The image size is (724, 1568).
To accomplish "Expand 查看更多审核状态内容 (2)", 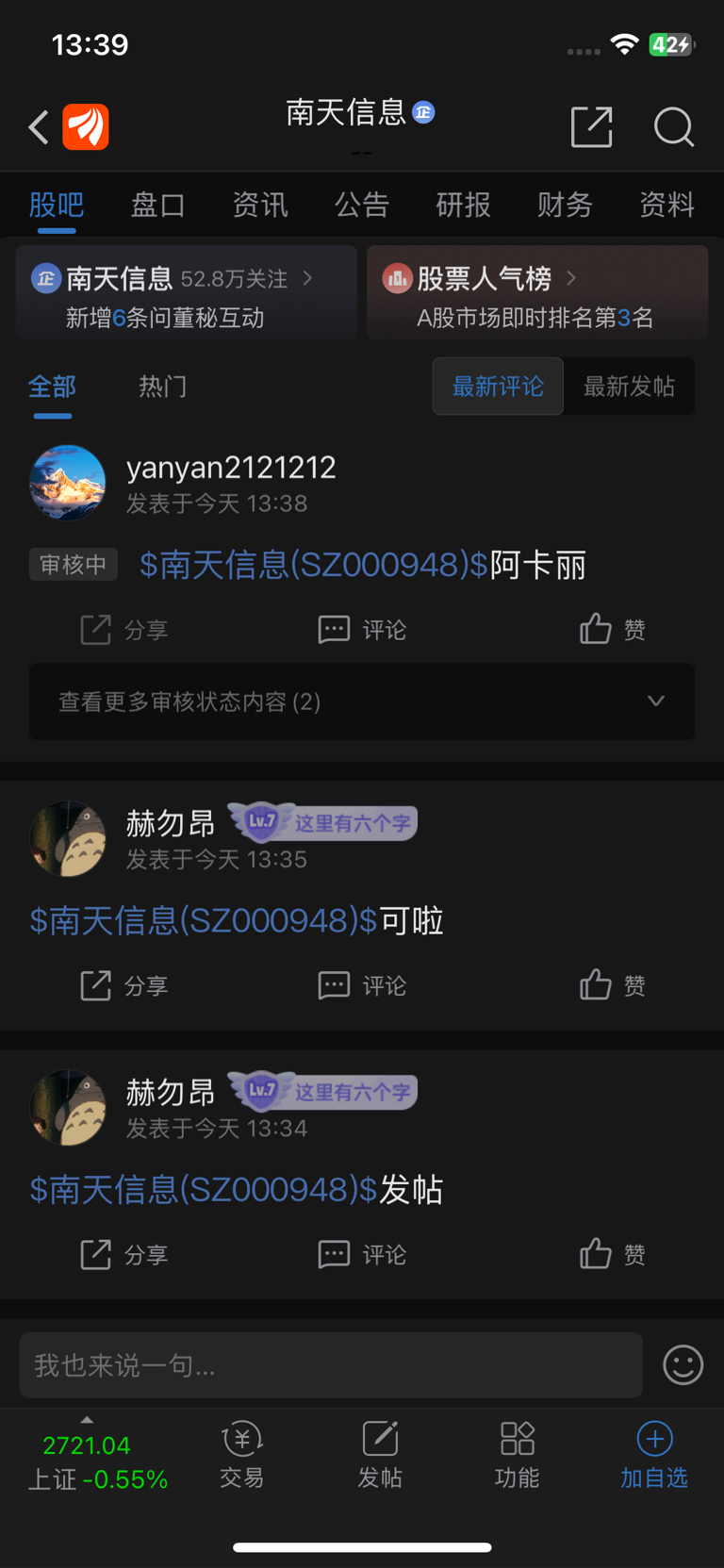I will 362,702.
